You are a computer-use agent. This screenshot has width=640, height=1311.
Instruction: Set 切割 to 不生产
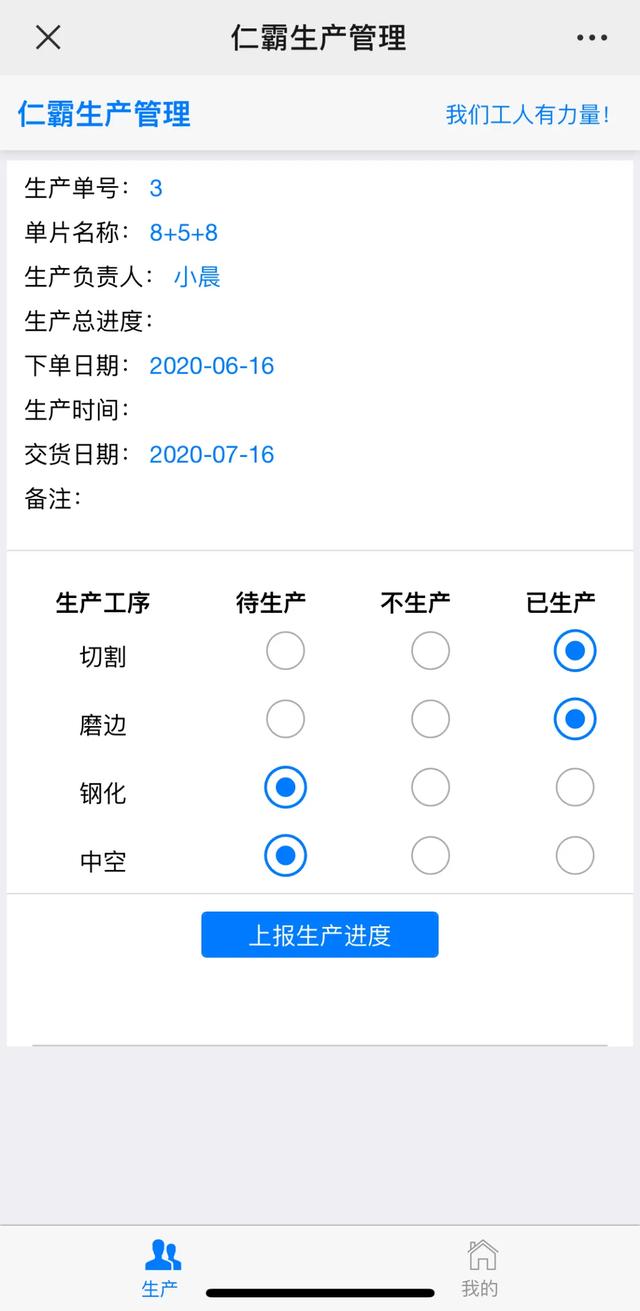point(430,651)
